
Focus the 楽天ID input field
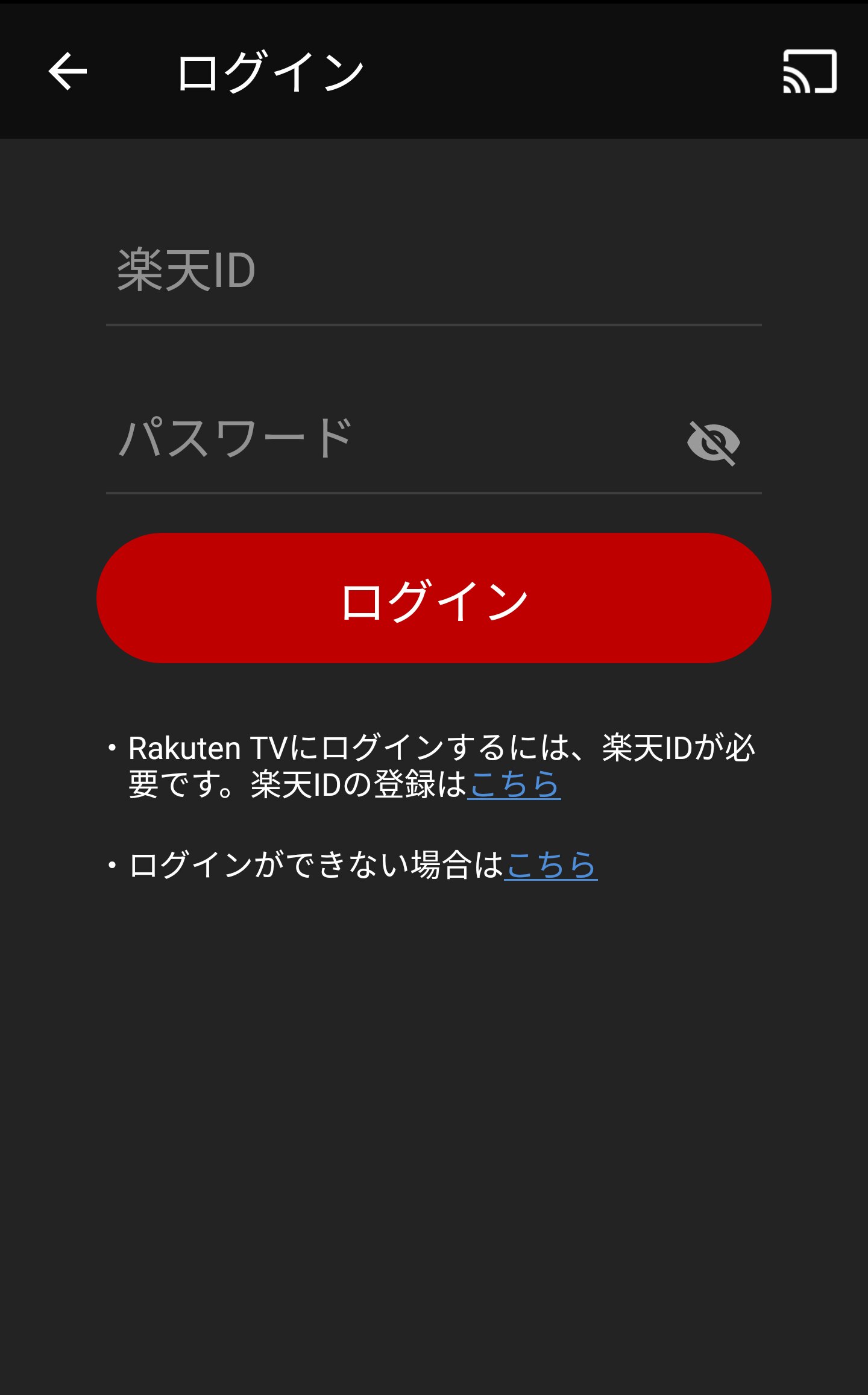point(434,271)
